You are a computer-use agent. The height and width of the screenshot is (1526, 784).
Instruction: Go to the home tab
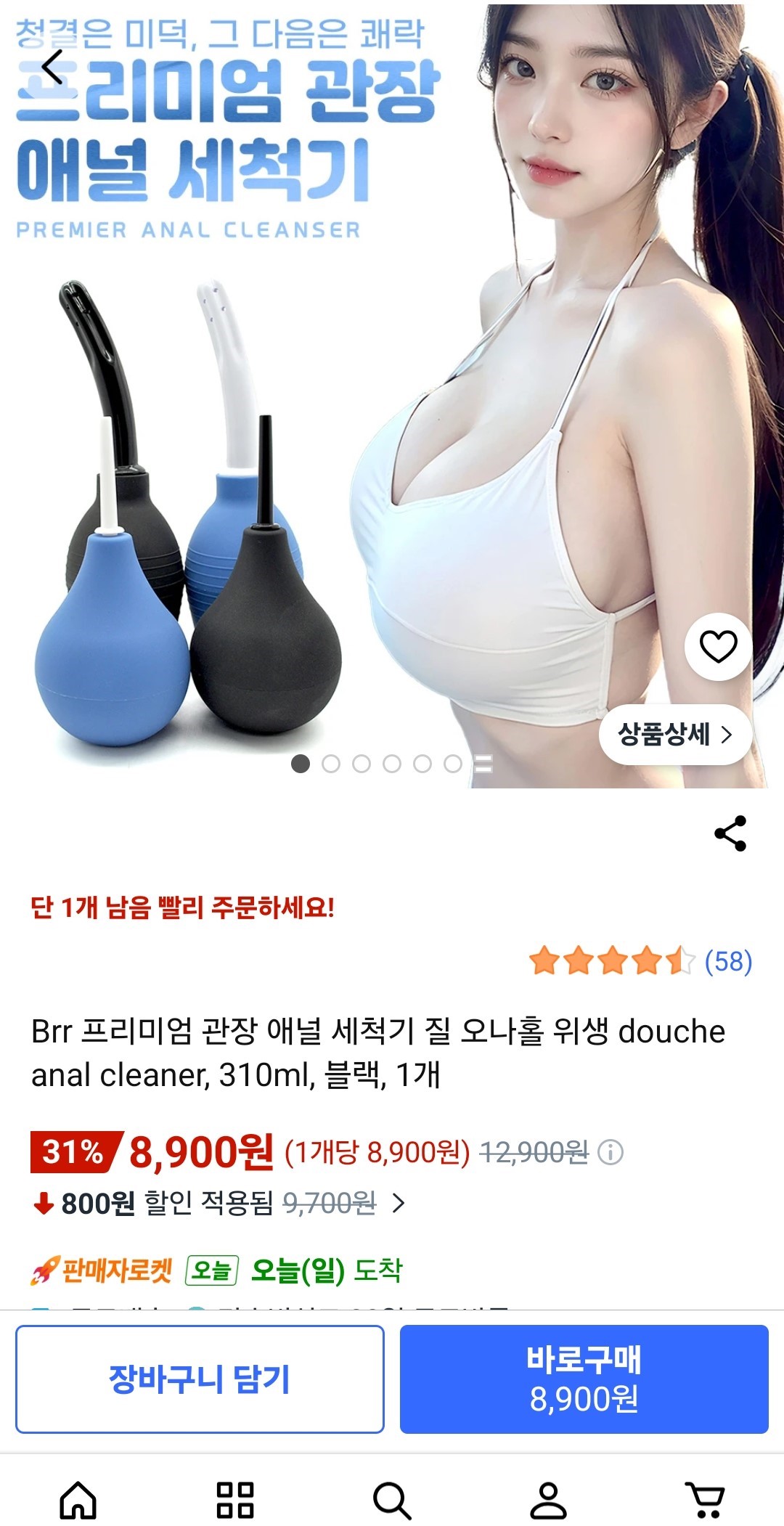point(78,1500)
